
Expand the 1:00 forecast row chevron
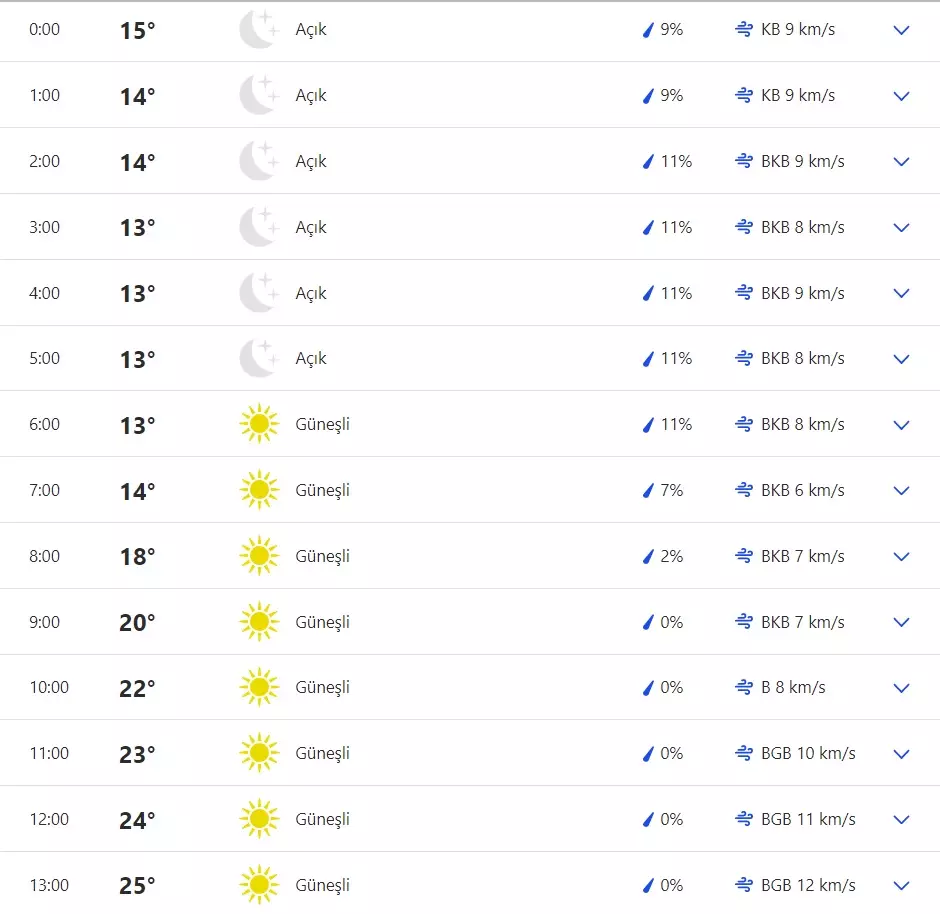[901, 96]
